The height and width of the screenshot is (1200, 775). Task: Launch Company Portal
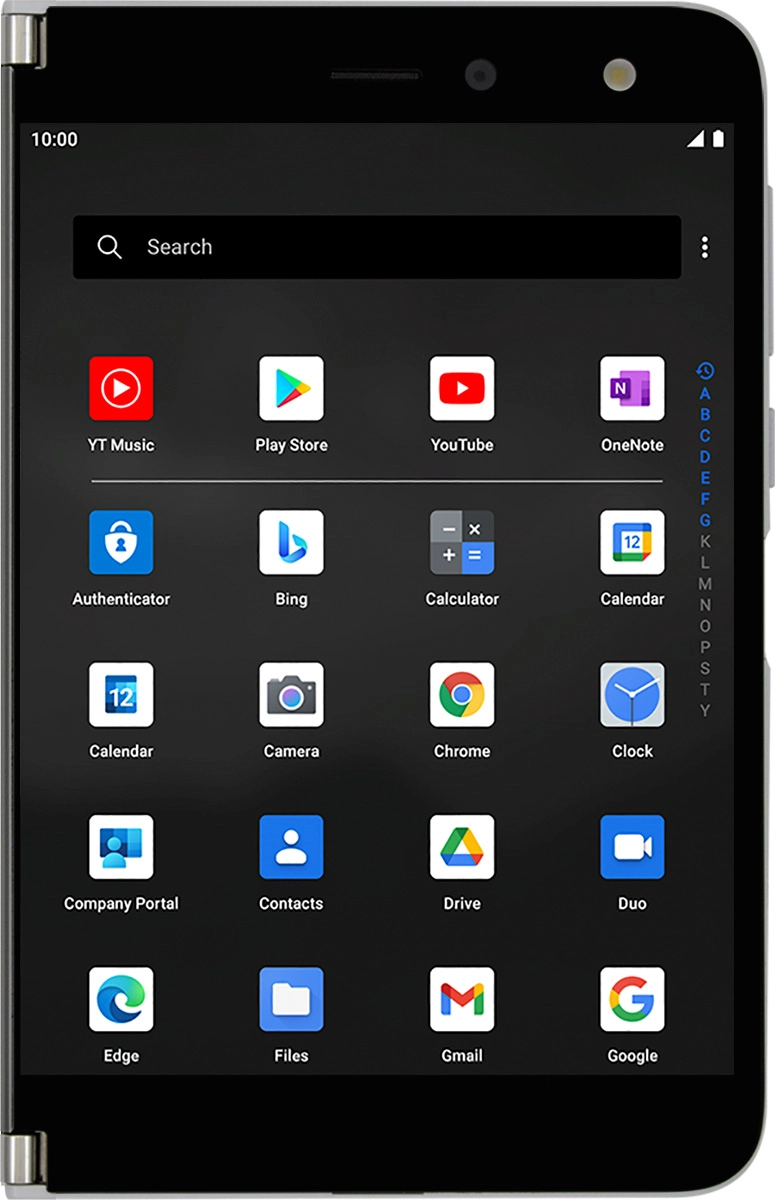point(121,847)
